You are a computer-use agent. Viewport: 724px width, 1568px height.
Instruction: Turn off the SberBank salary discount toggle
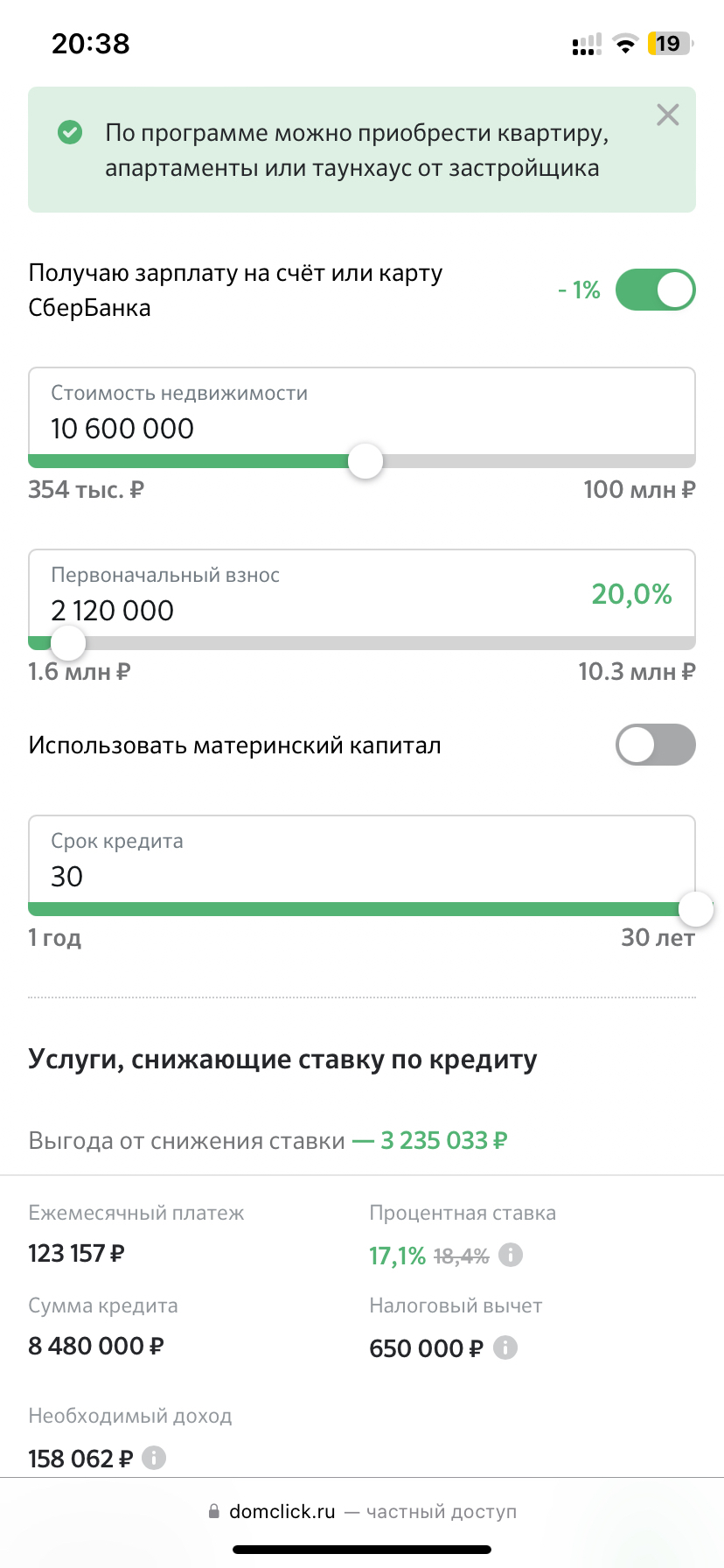coord(655,290)
